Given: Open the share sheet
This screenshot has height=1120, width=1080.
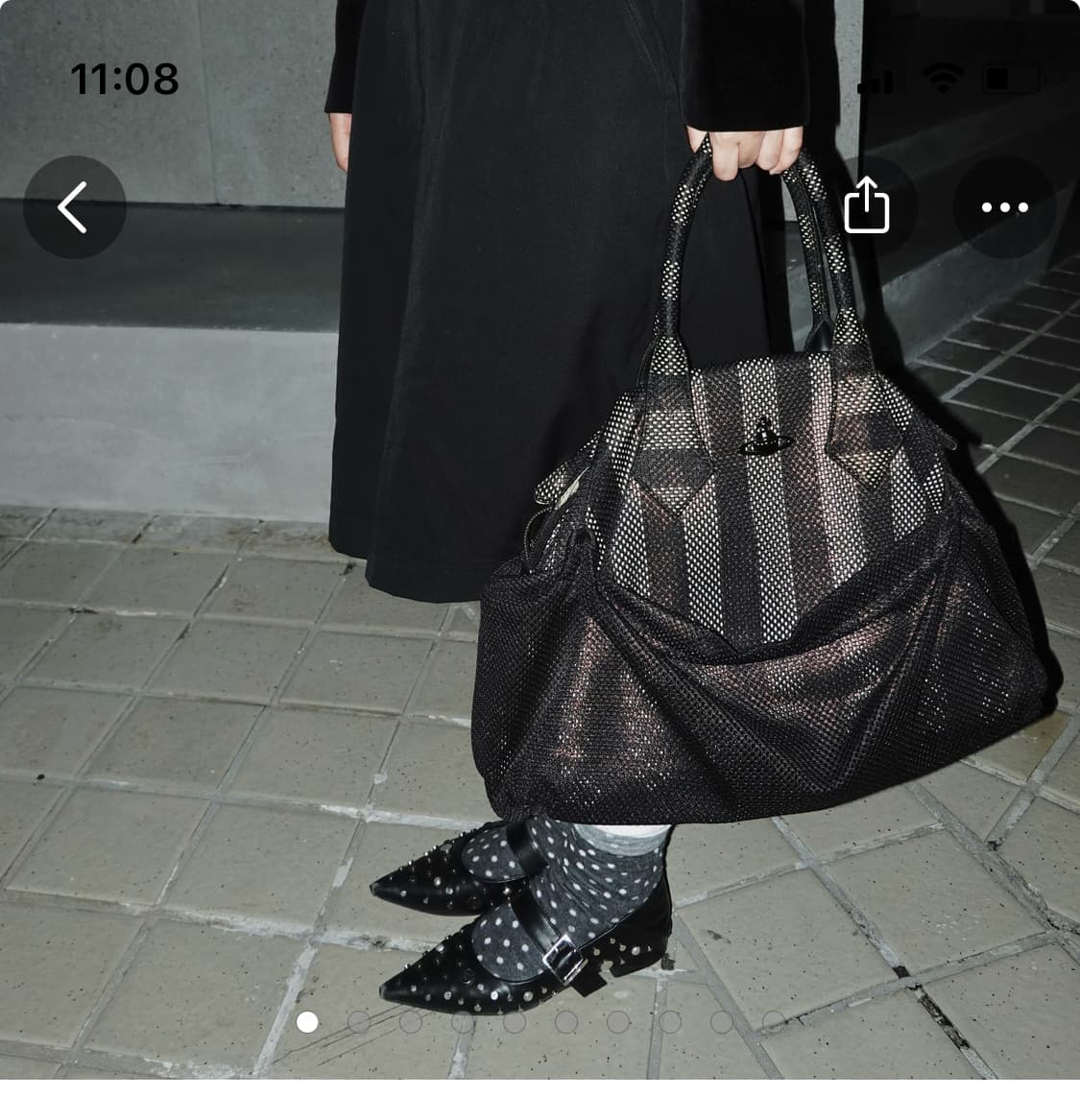Looking at the screenshot, I should tap(867, 207).
